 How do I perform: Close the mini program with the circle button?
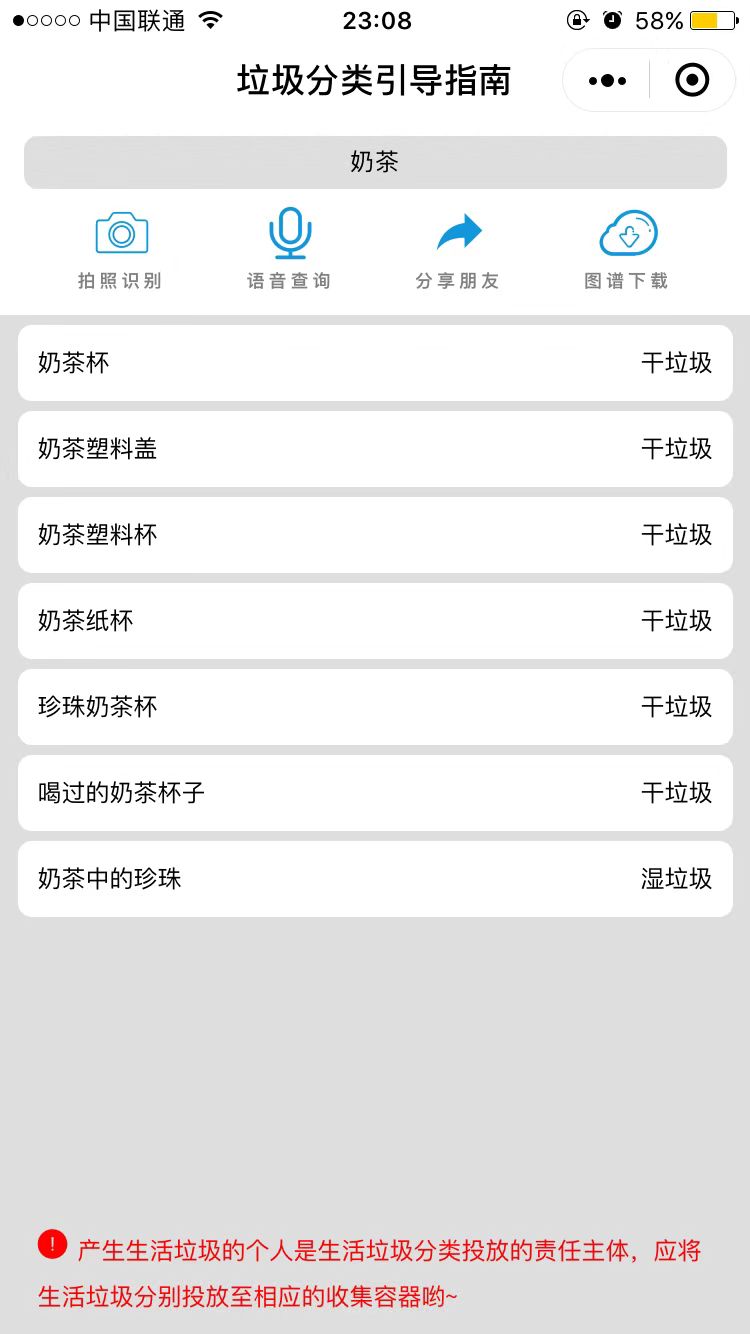pos(692,81)
